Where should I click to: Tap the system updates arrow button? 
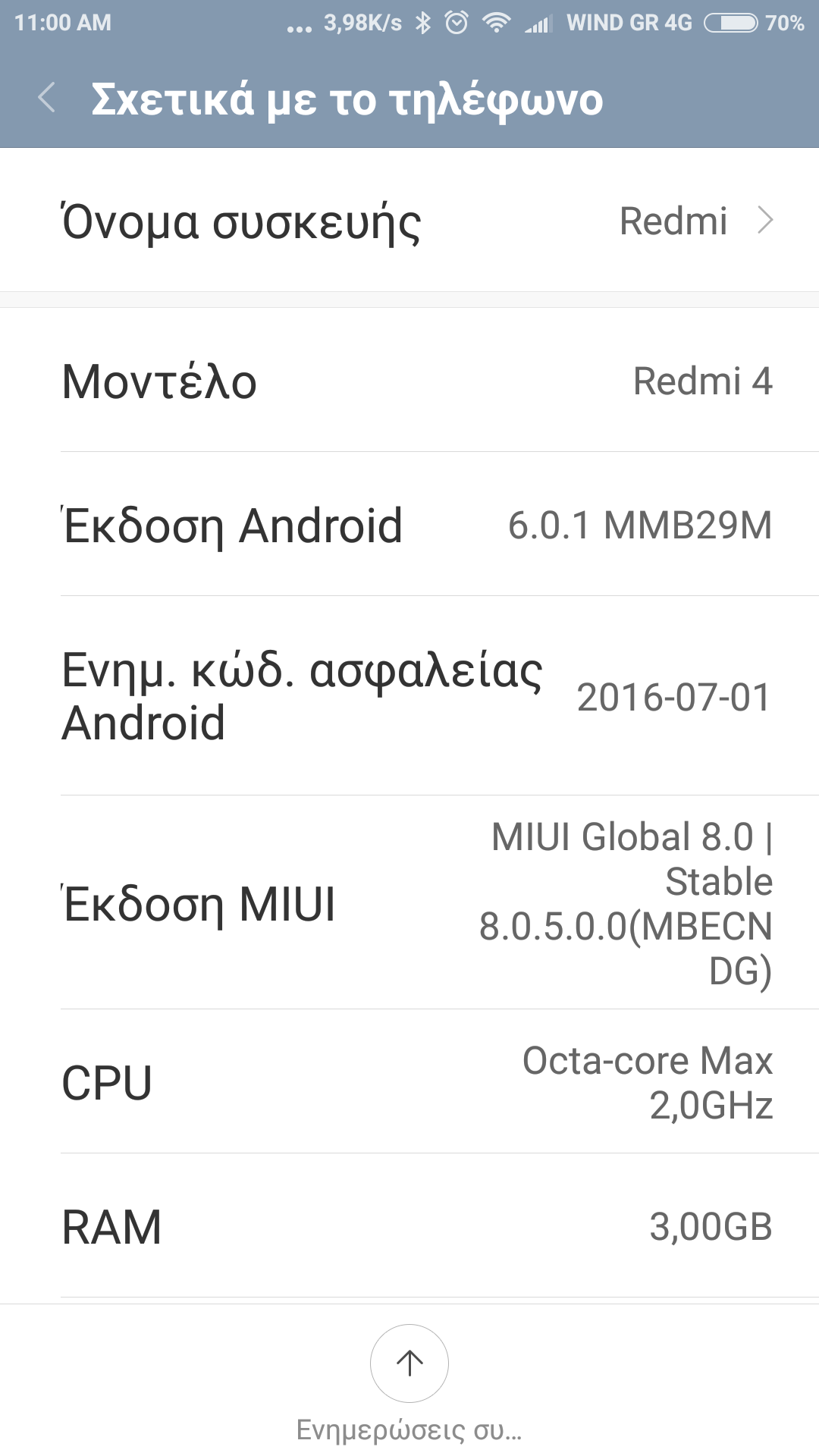(x=409, y=1363)
